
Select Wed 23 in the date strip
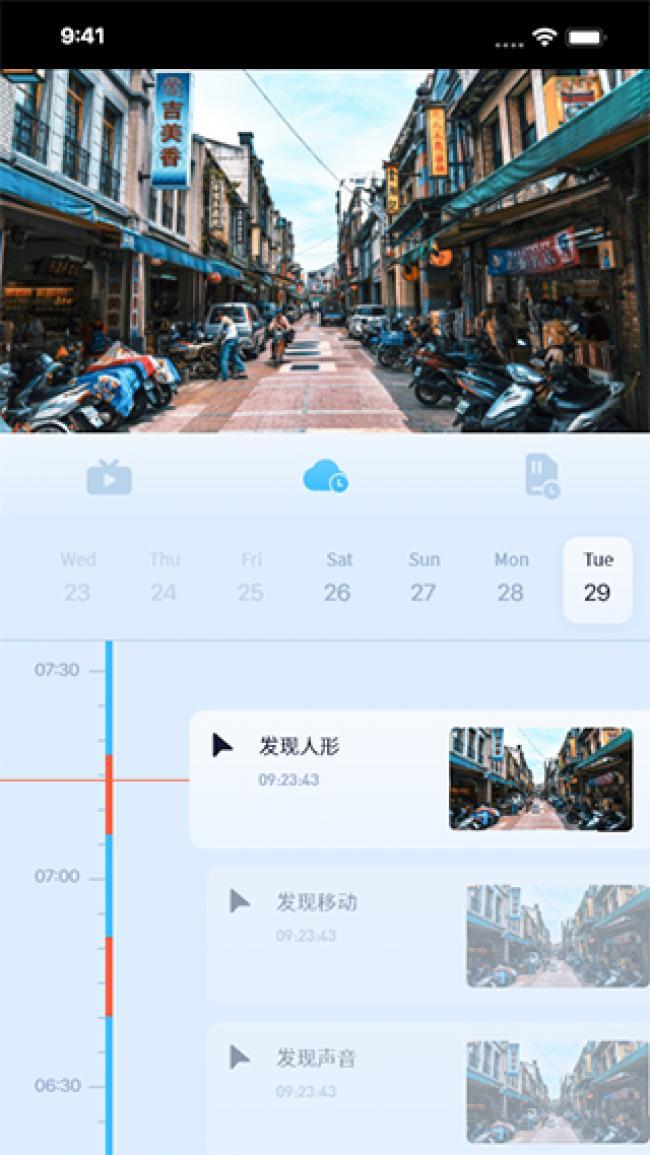[x=78, y=578]
